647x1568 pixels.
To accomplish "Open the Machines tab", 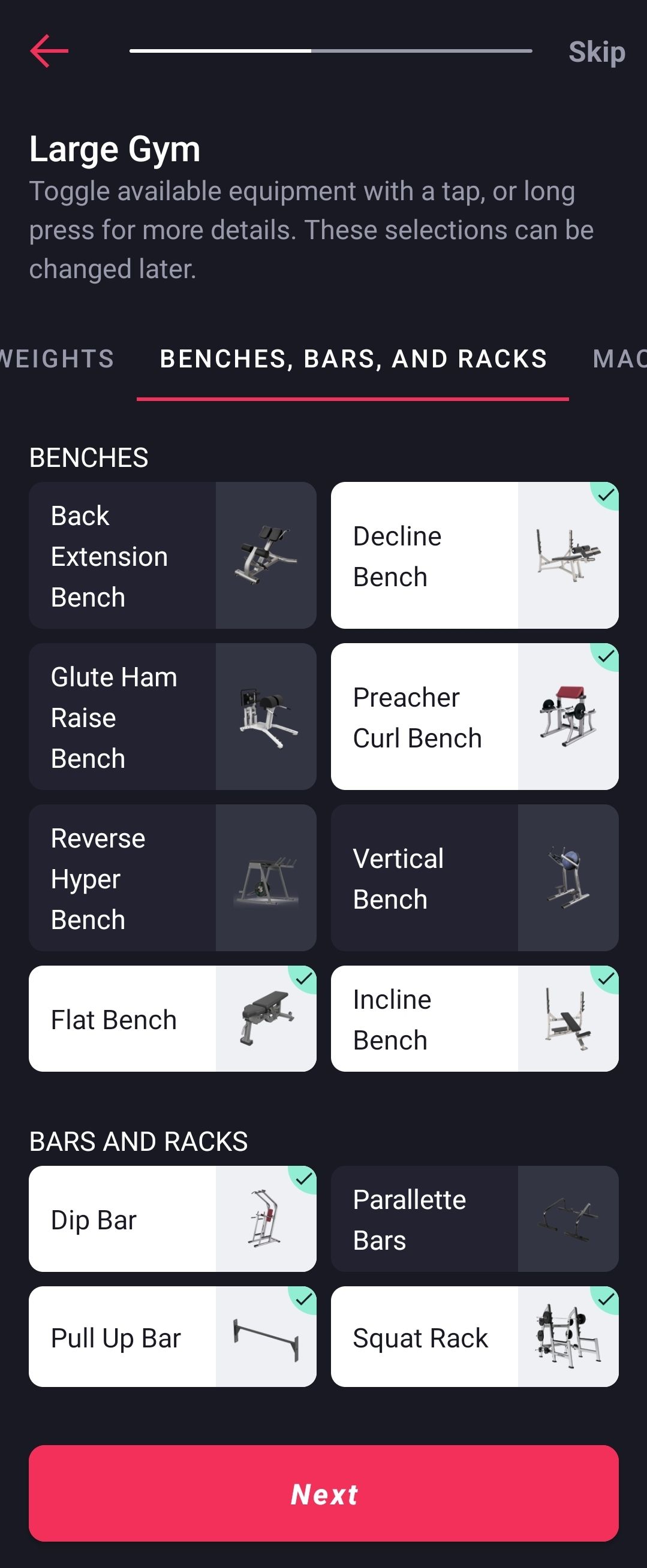I will (618, 358).
